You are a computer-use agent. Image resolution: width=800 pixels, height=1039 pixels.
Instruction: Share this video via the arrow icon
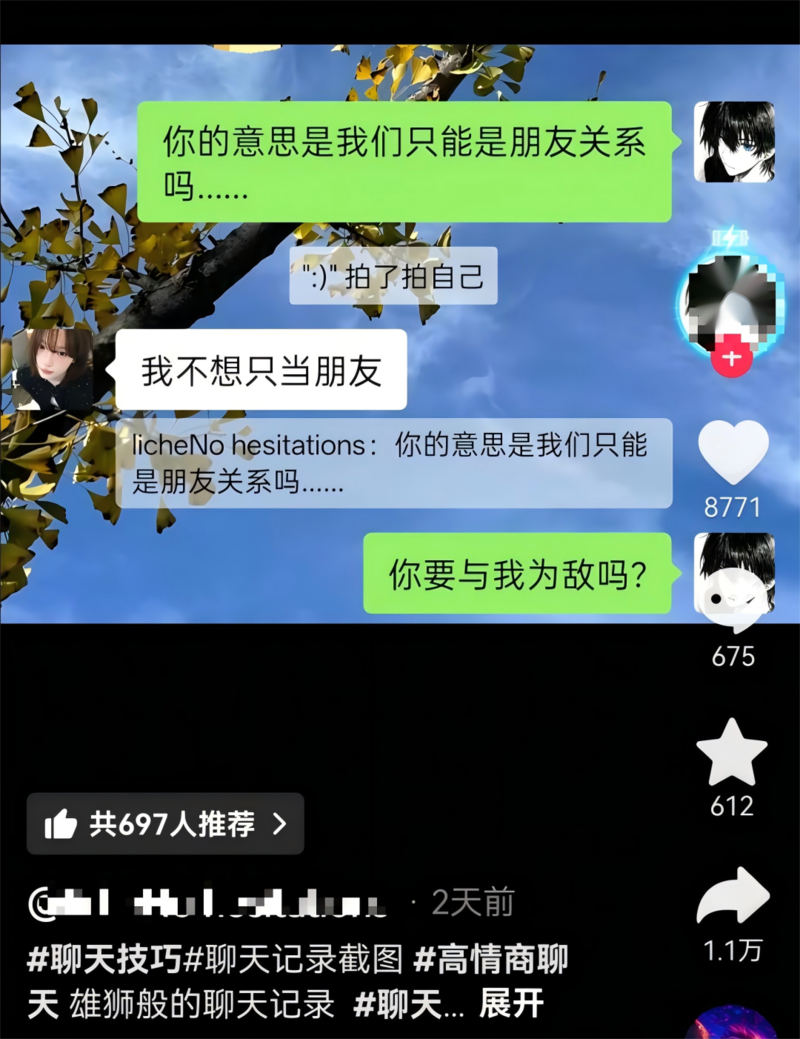coord(732,897)
